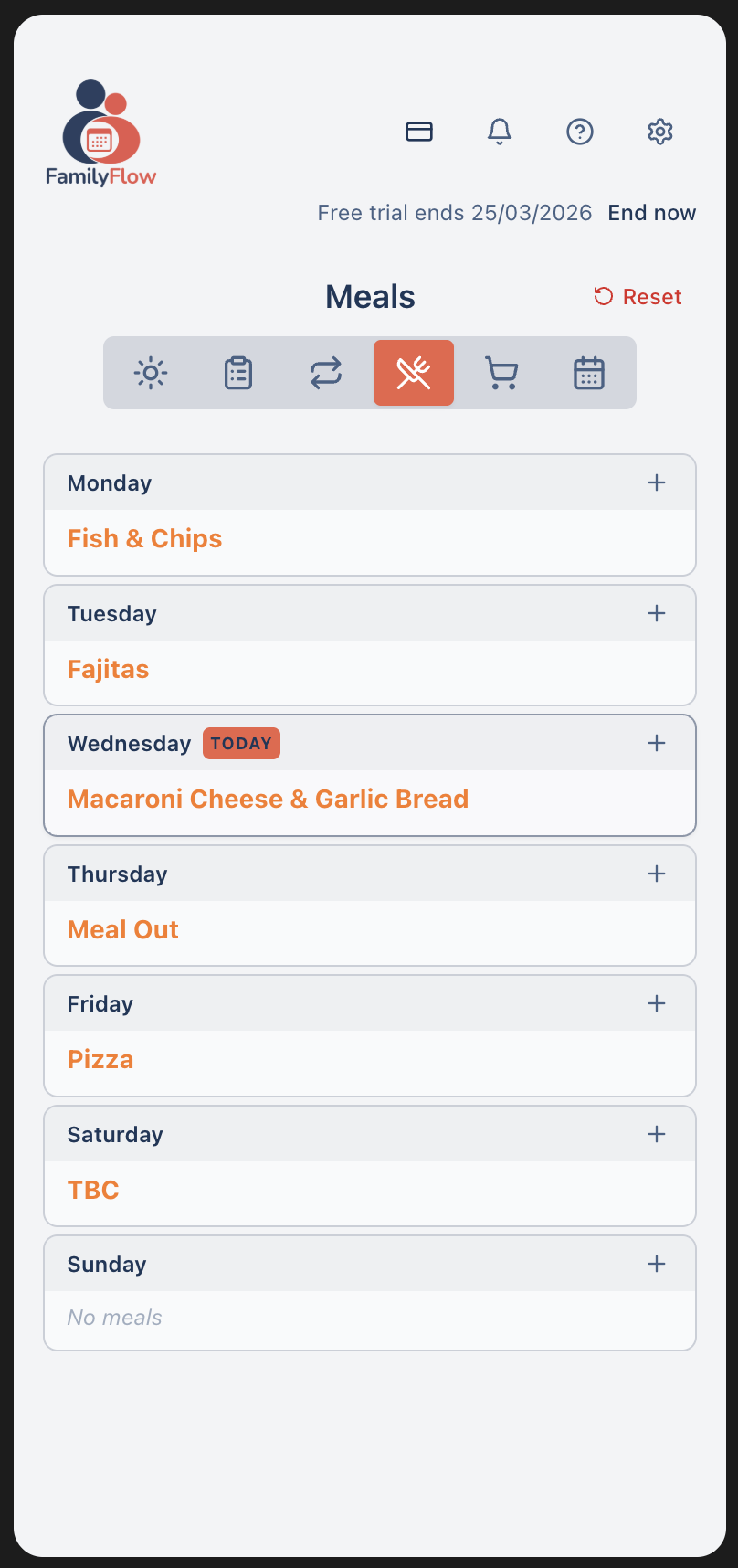Open the Pizza meal on Friday
Image resolution: width=738 pixels, height=1568 pixels.
(100, 1060)
